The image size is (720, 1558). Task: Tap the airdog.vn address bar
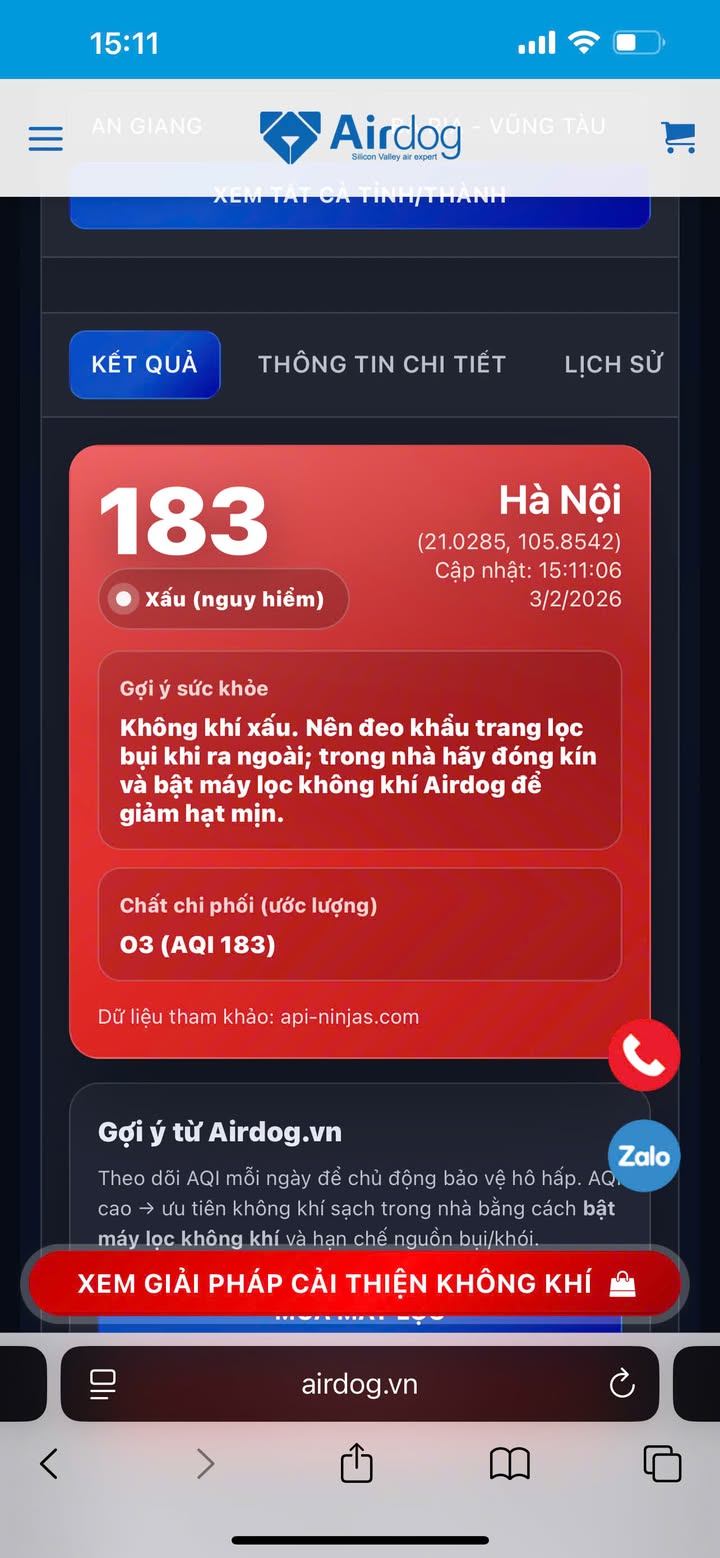click(x=360, y=1384)
